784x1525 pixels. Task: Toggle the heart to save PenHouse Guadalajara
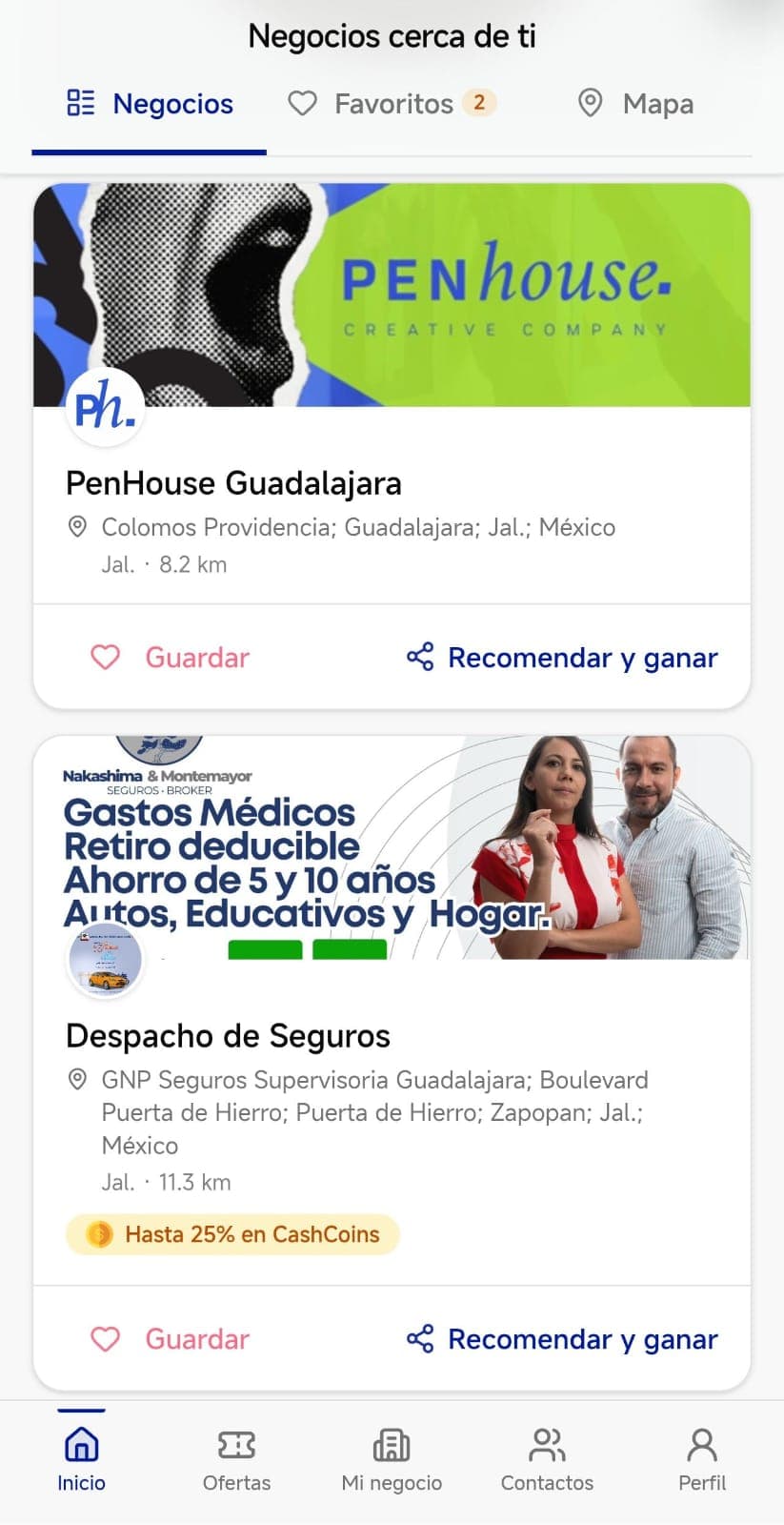pyautogui.click(x=105, y=657)
